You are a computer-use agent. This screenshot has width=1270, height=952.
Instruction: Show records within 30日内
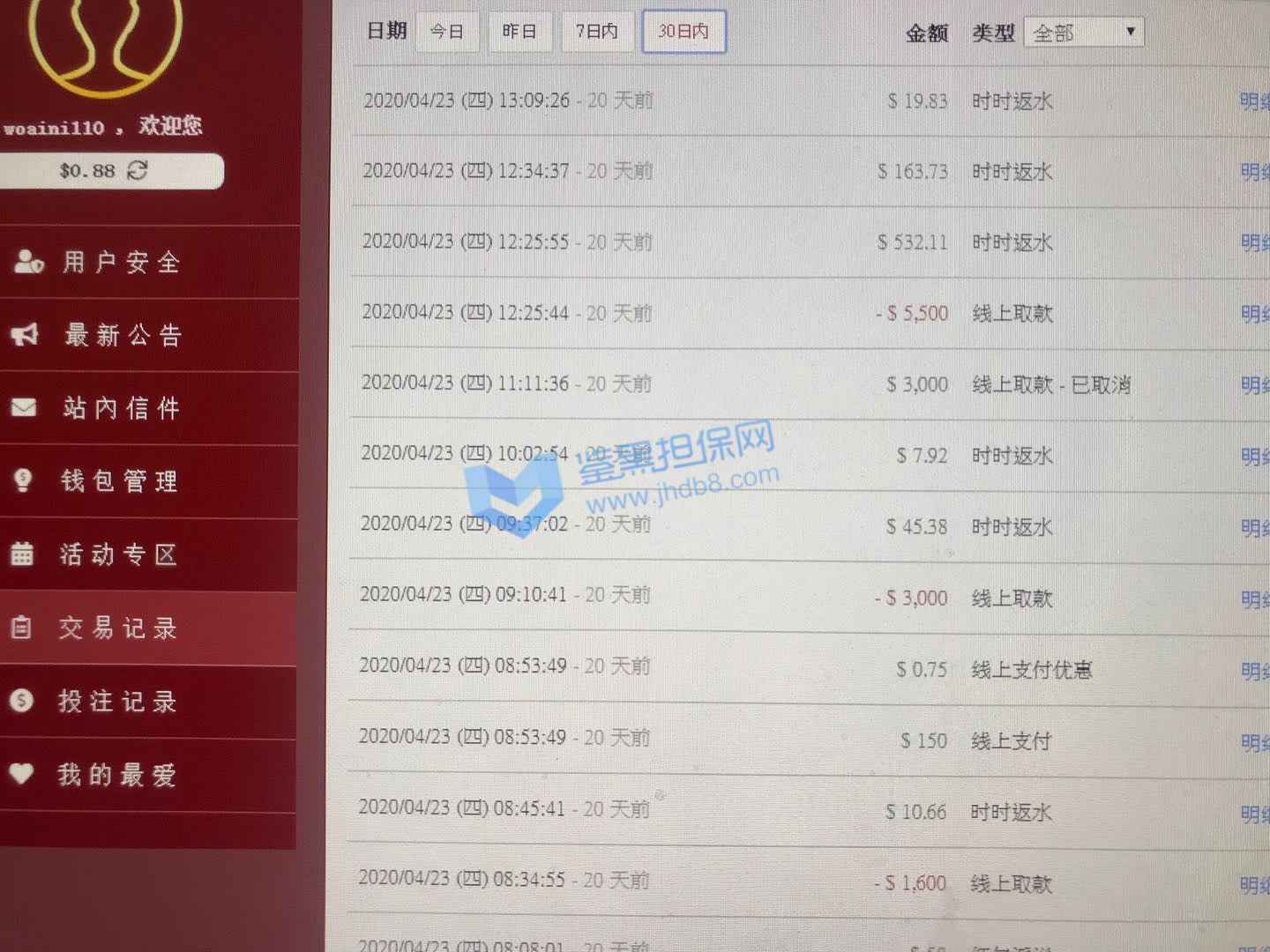[684, 32]
